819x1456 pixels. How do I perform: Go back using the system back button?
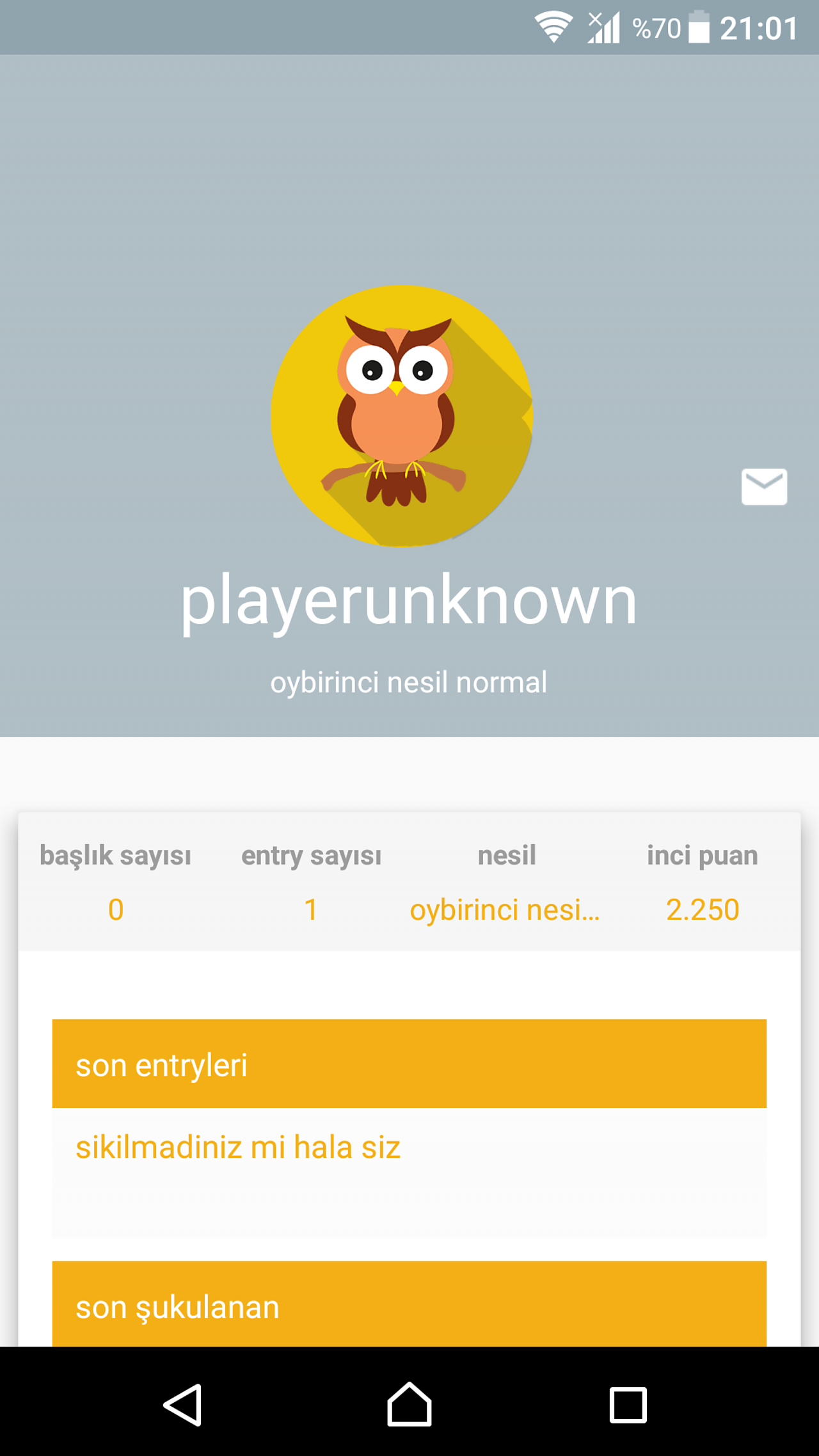click(x=184, y=1405)
